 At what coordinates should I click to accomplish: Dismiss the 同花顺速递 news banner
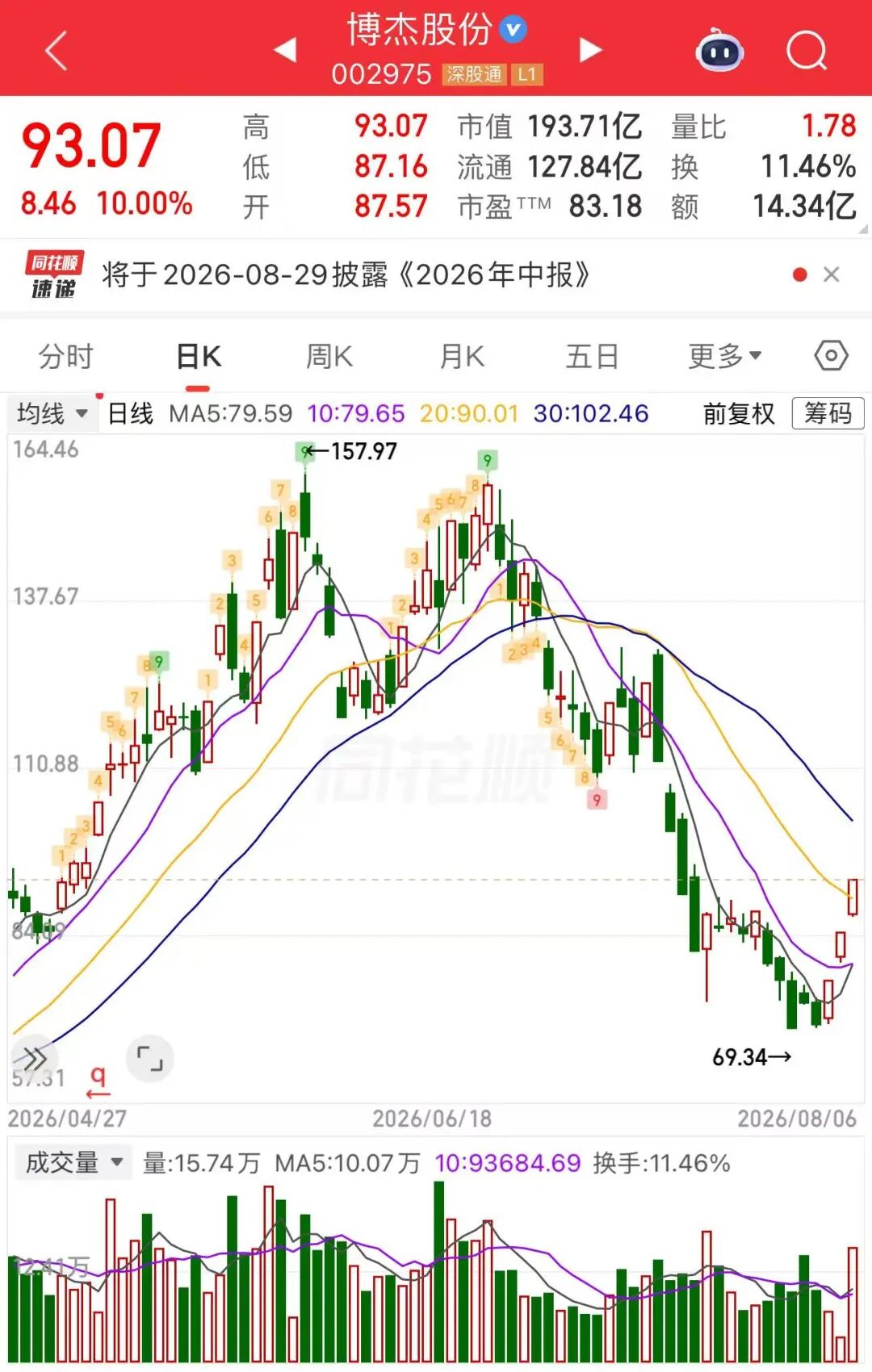(x=832, y=274)
